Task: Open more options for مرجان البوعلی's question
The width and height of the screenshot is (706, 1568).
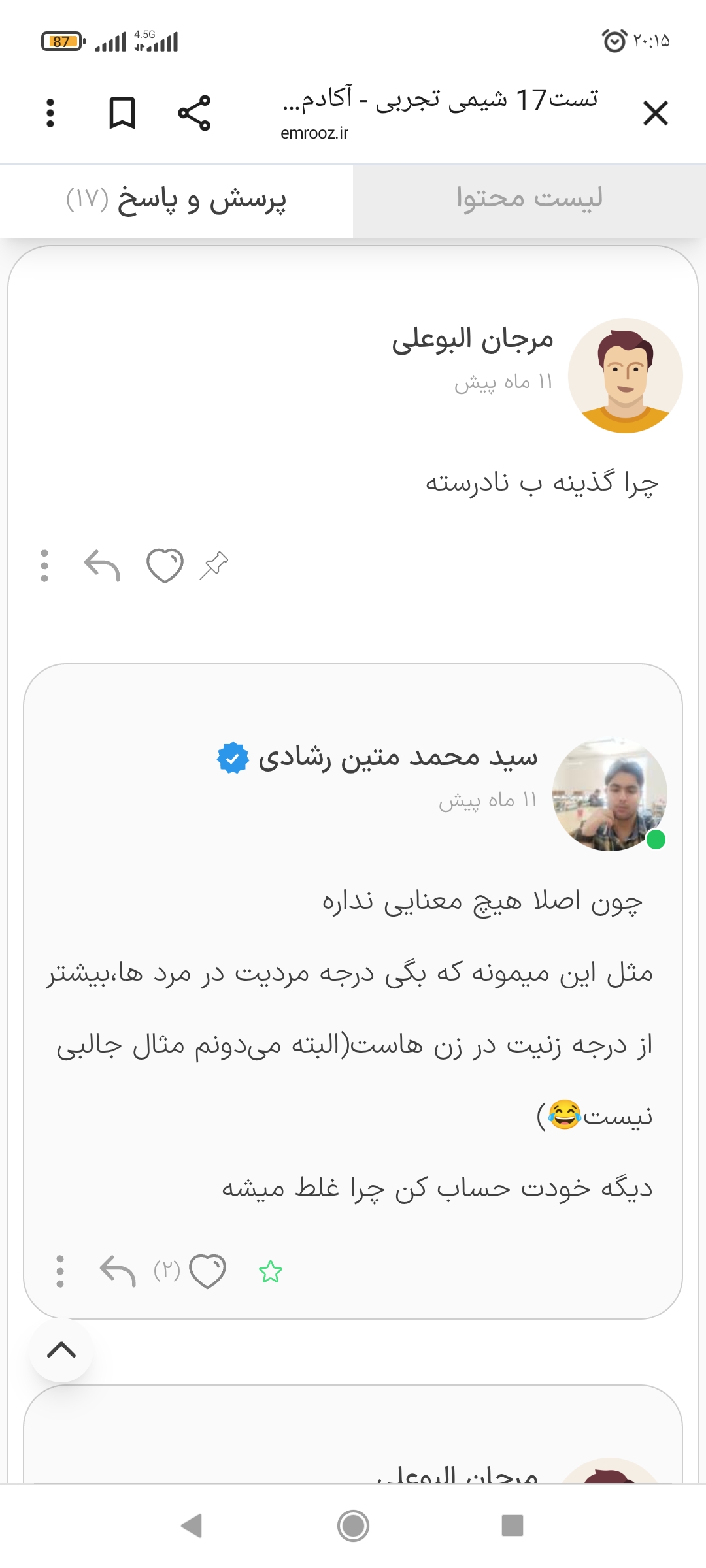Action: pyautogui.click(x=44, y=565)
